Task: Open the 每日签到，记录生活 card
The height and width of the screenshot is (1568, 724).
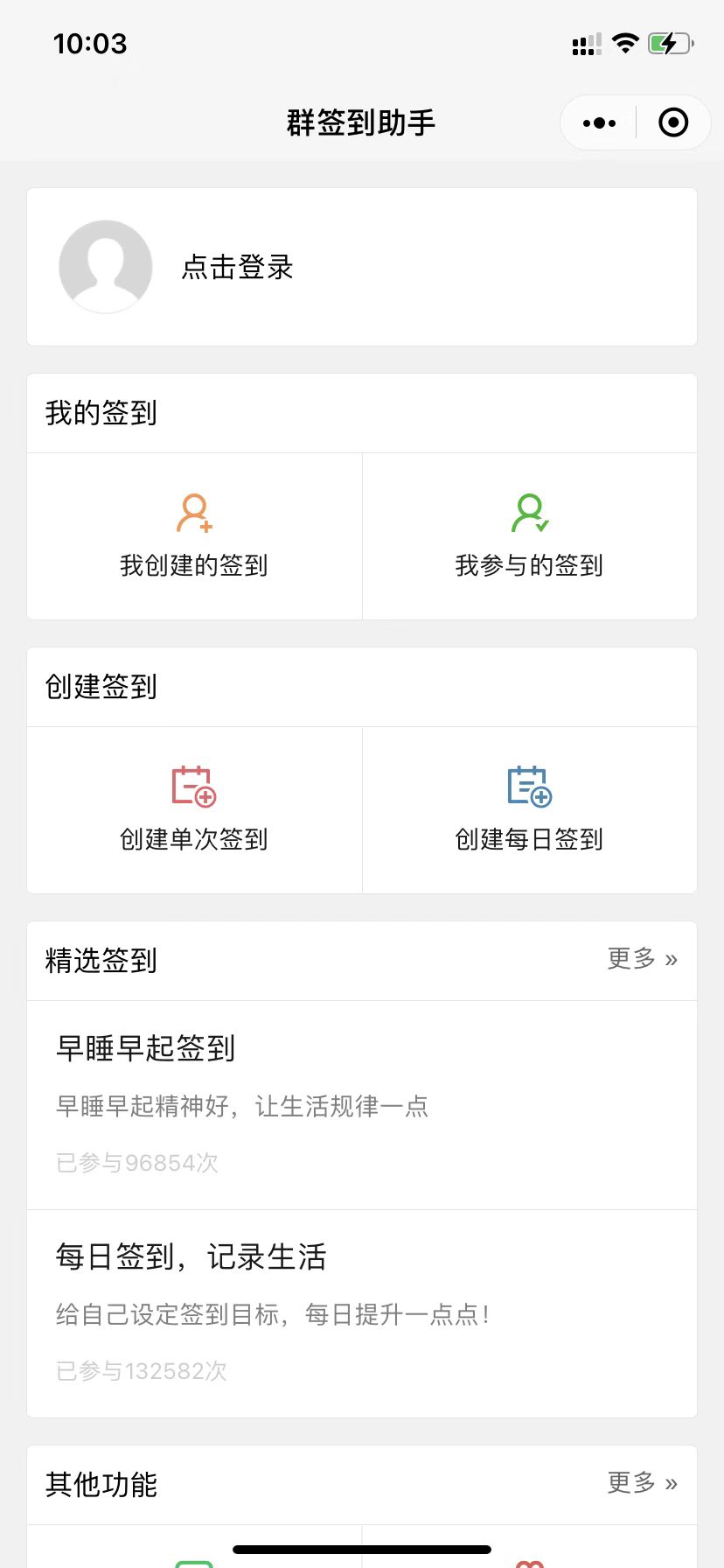Action: point(362,1313)
